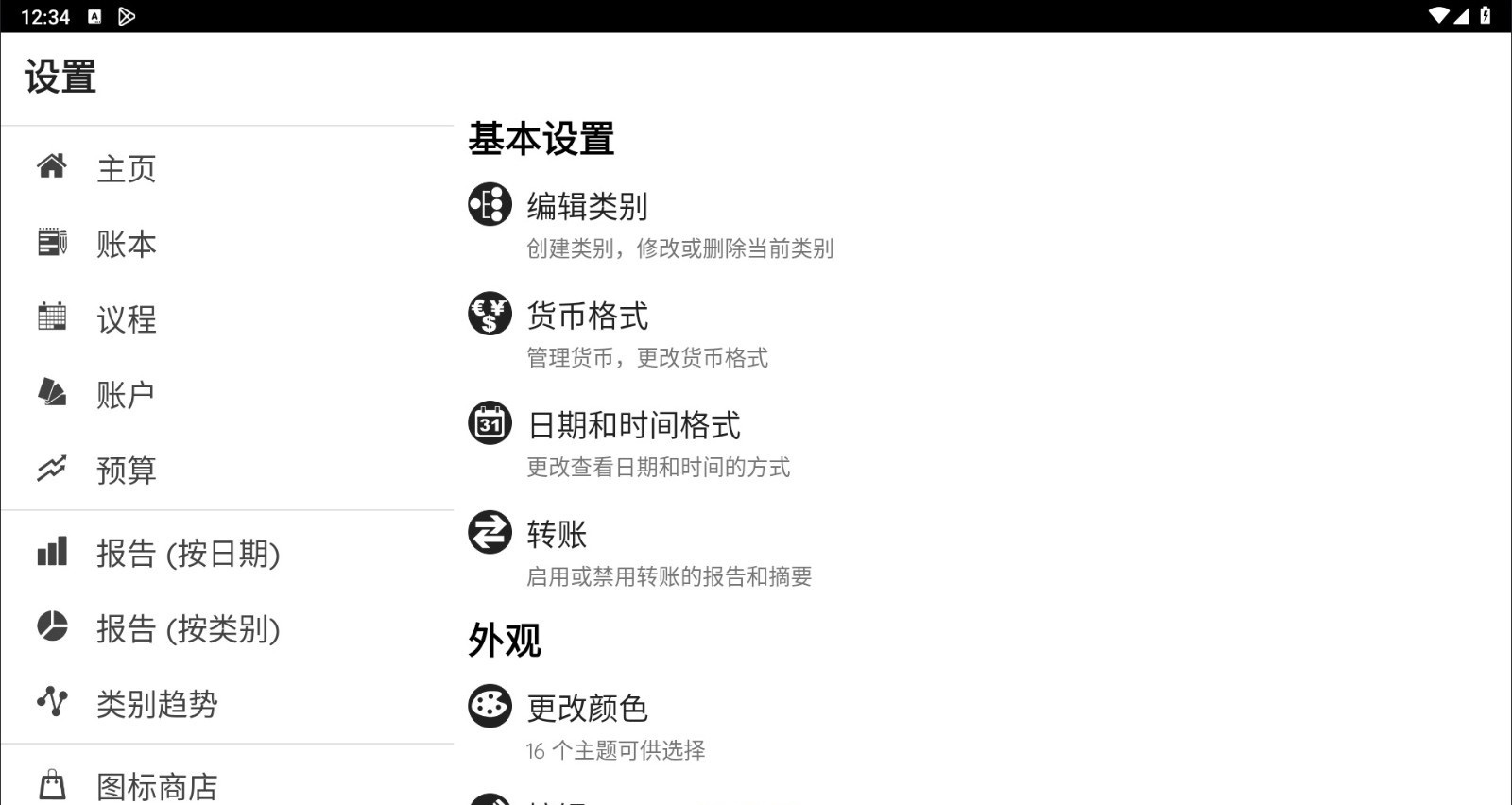Screen dimensions: 1512x805
Task: Open 账户 in the side menu
Action: (x=125, y=395)
